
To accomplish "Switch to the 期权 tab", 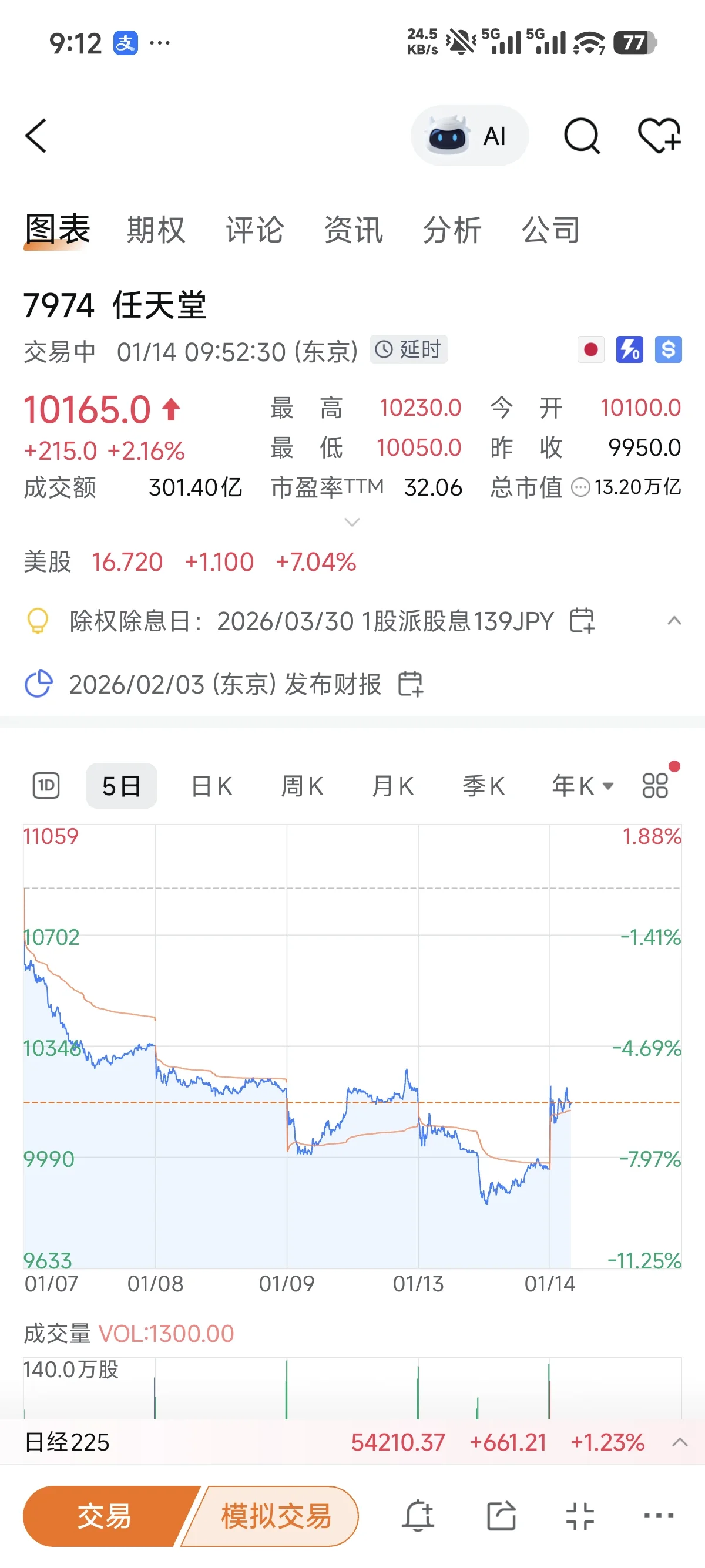I will click(x=156, y=230).
